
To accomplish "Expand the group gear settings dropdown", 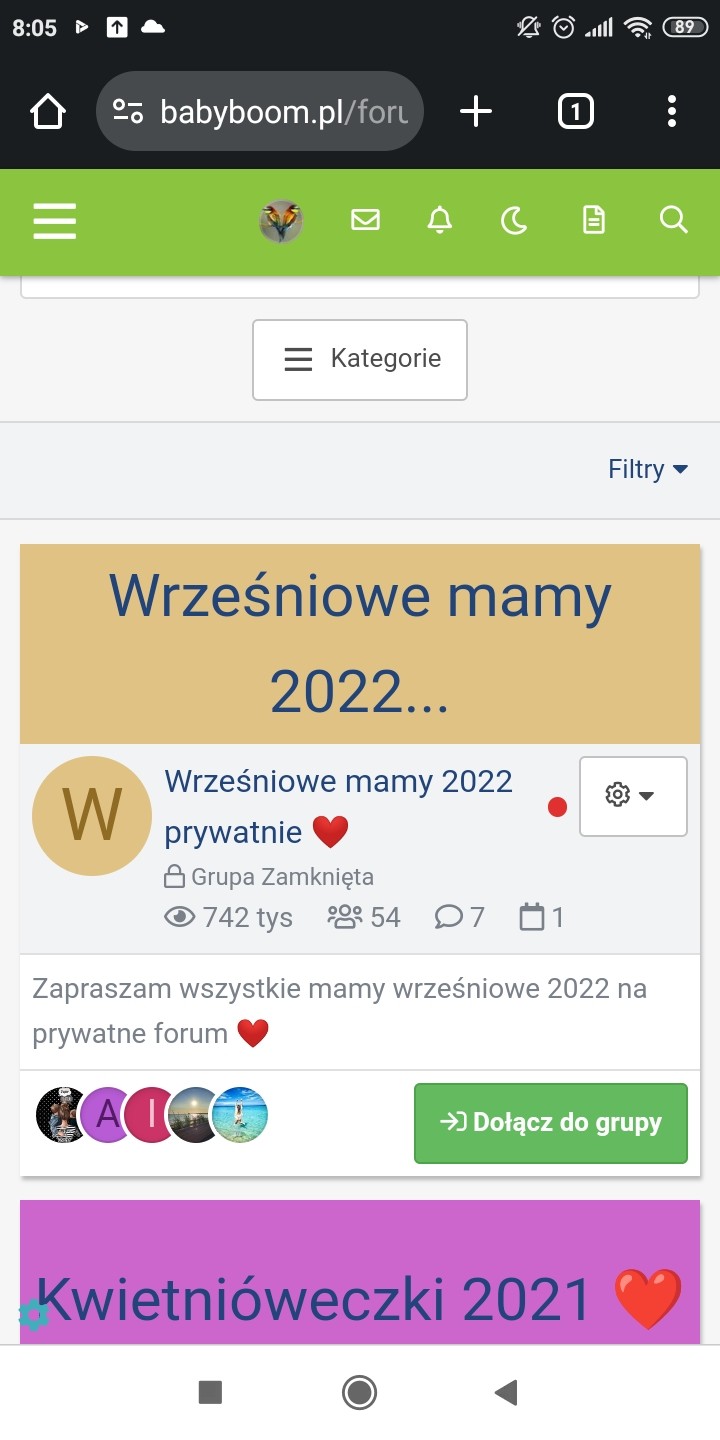I will (x=633, y=796).
